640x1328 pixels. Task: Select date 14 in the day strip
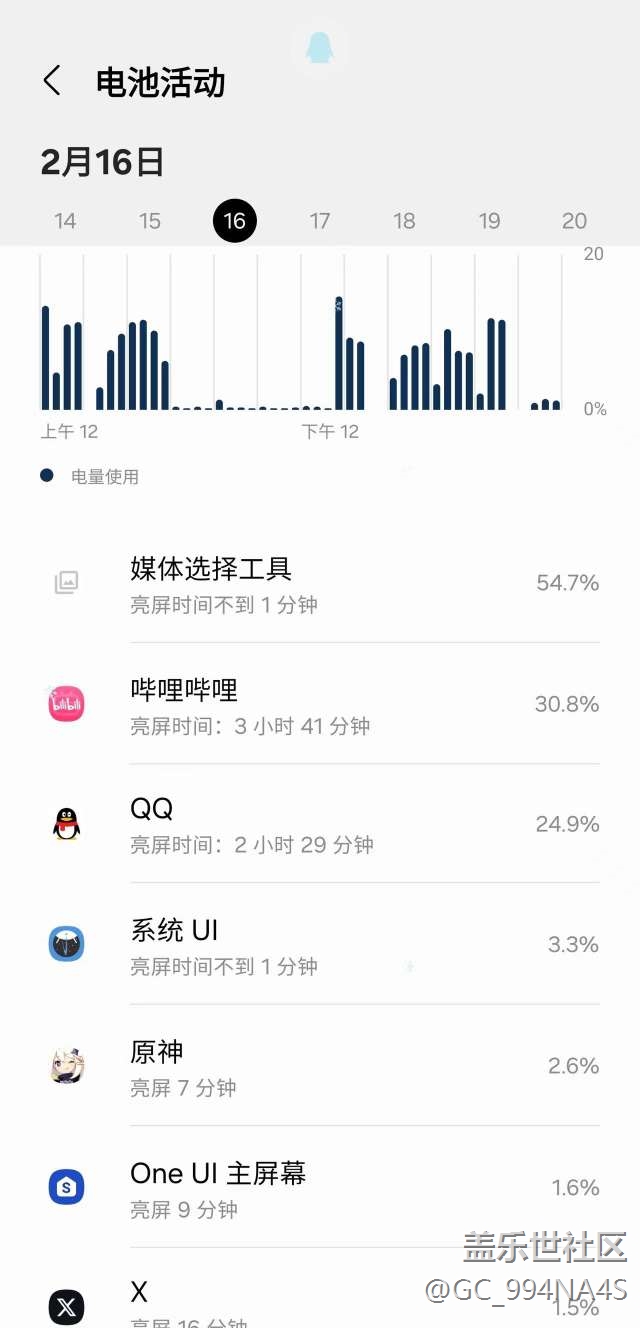click(x=65, y=221)
